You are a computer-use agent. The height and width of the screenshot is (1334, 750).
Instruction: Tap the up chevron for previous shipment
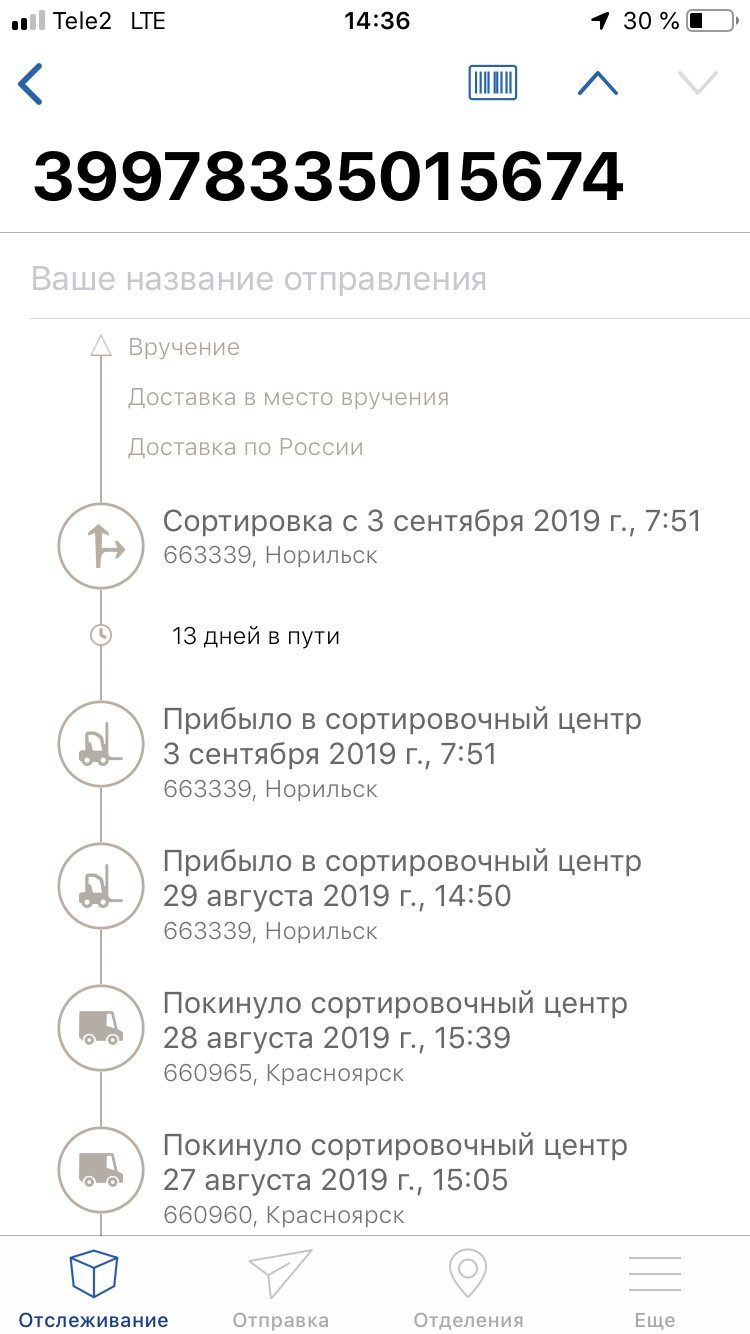[598, 84]
